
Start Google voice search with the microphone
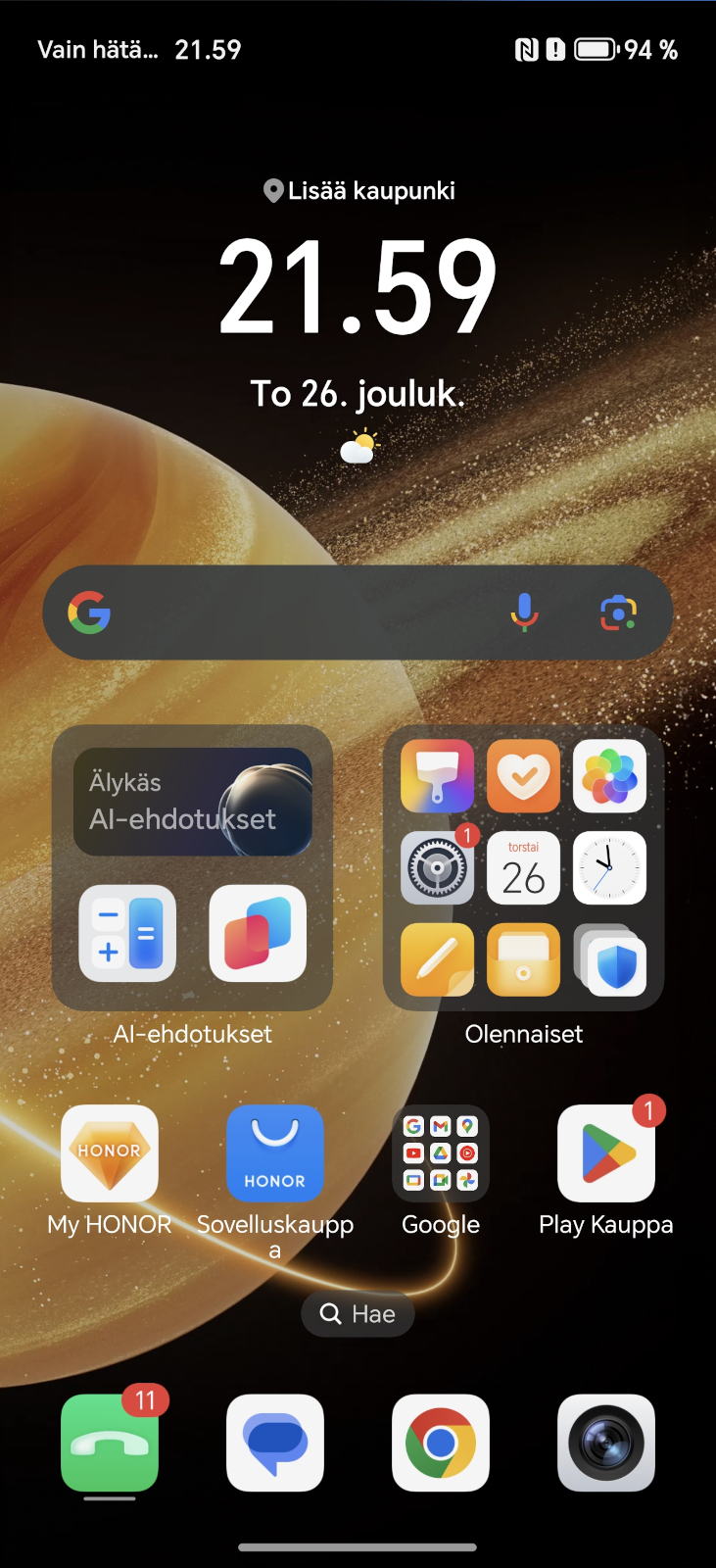coord(525,612)
